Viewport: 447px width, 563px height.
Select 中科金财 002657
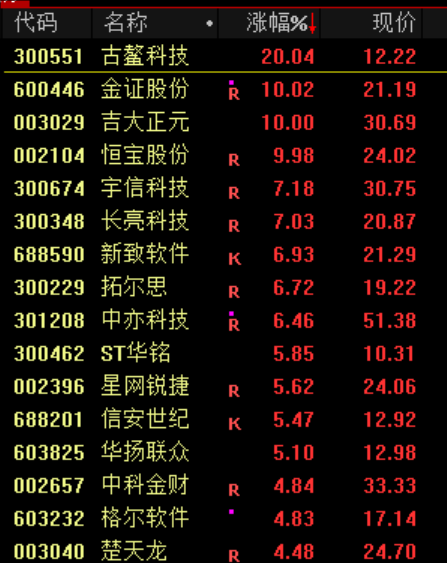pos(223,485)
